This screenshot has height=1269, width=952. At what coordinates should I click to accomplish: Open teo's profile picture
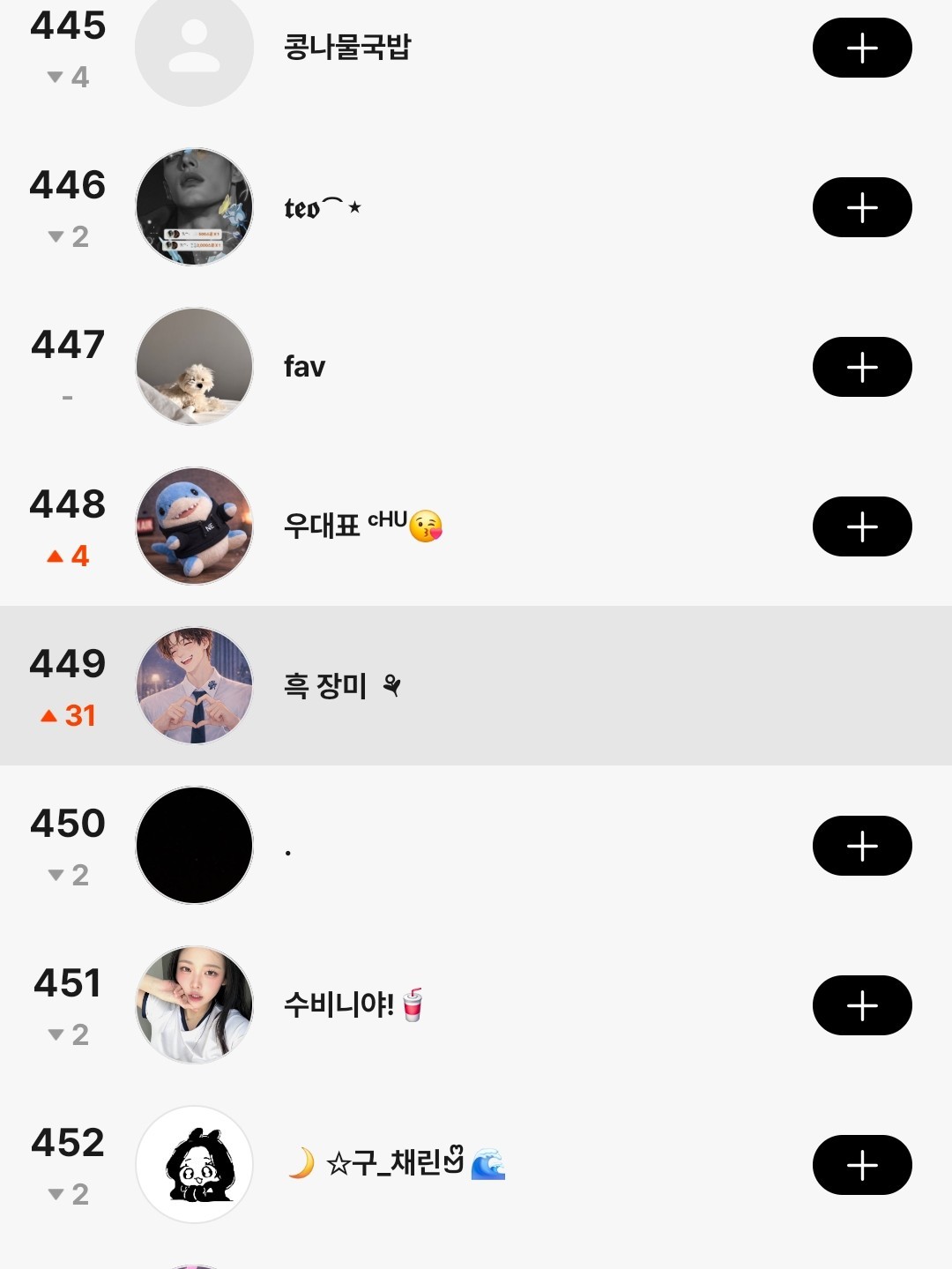(x=194, y=207)
